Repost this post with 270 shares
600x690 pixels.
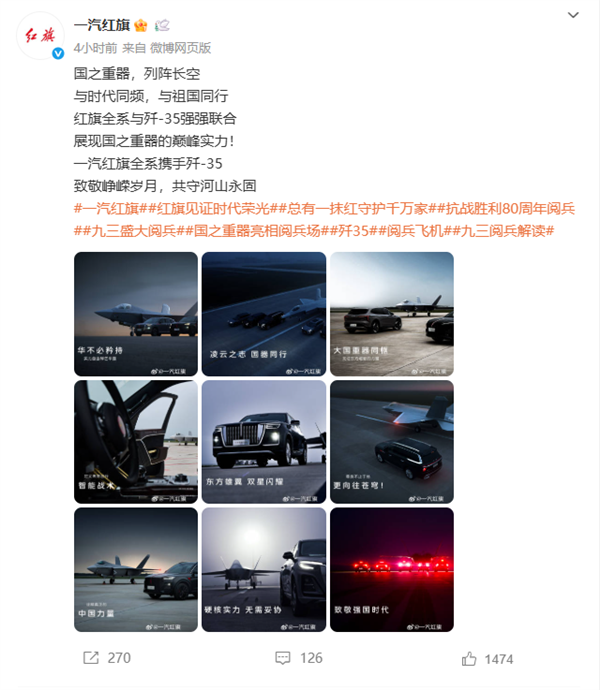click(106, 659)
